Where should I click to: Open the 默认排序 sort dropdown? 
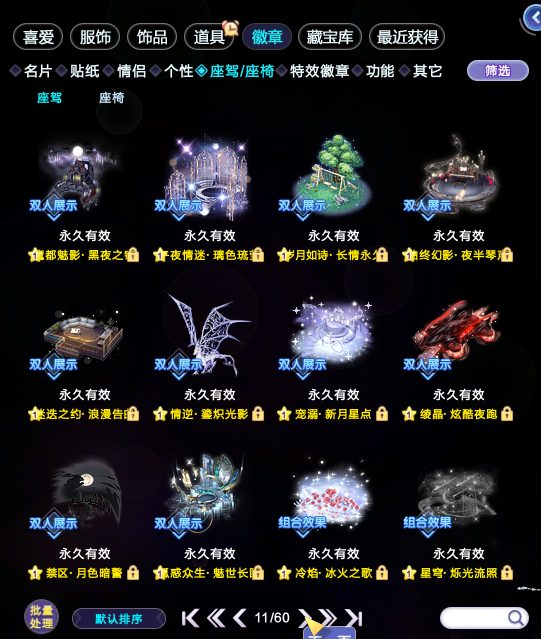(x=119, y=619)
